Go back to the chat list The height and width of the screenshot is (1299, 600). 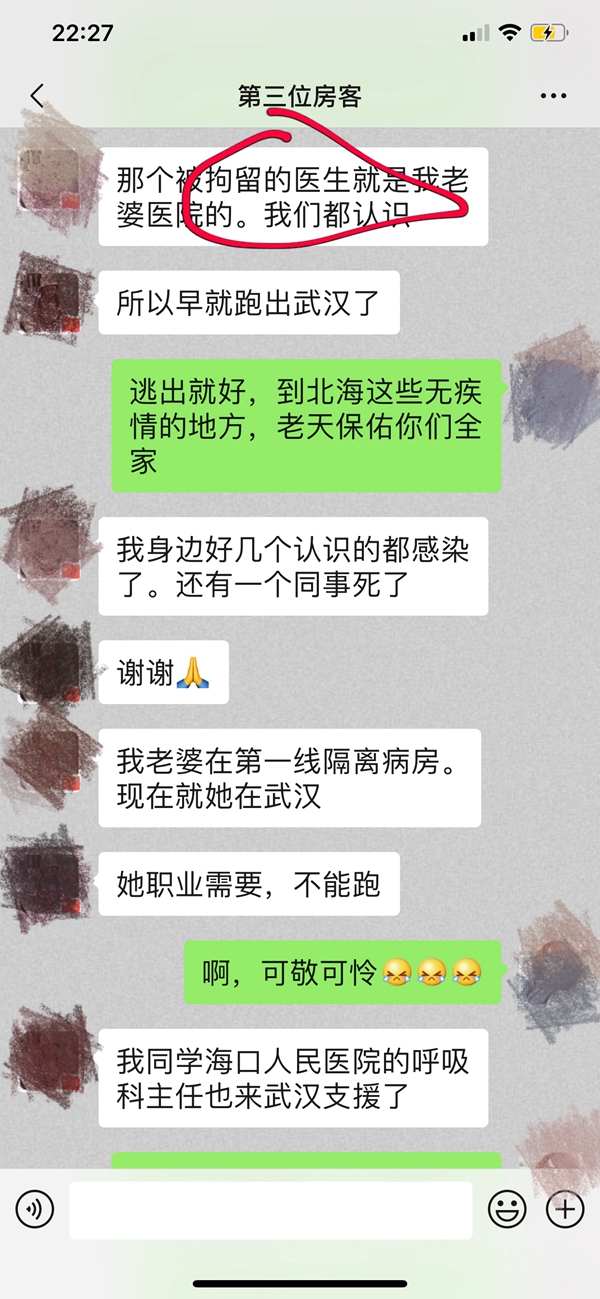(x=38, y=96)
